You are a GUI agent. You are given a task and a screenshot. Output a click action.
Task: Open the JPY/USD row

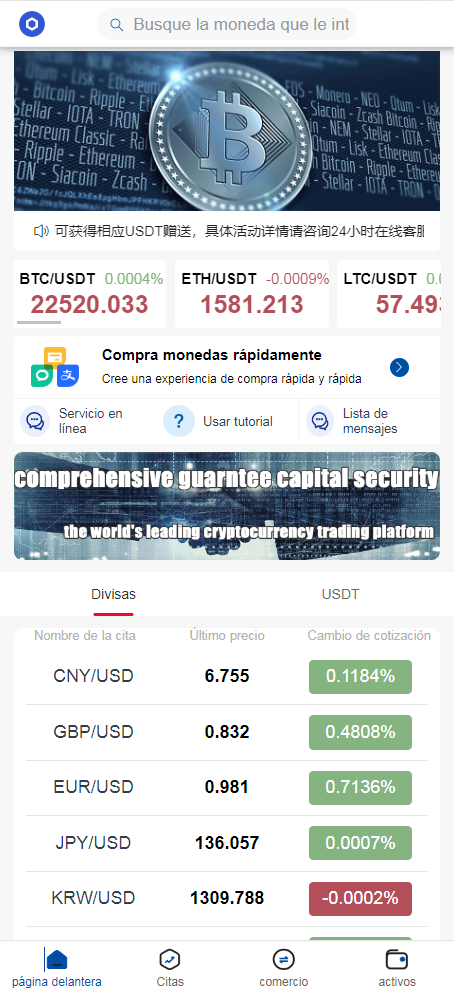227,843
